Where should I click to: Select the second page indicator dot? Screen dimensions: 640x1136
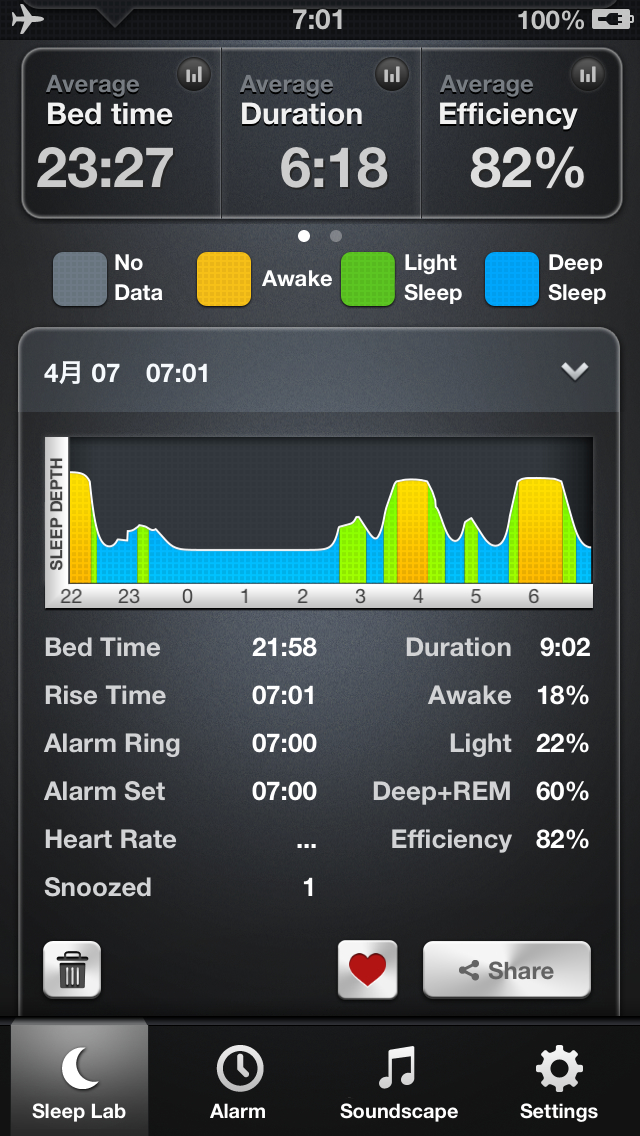tap(336, 236)
